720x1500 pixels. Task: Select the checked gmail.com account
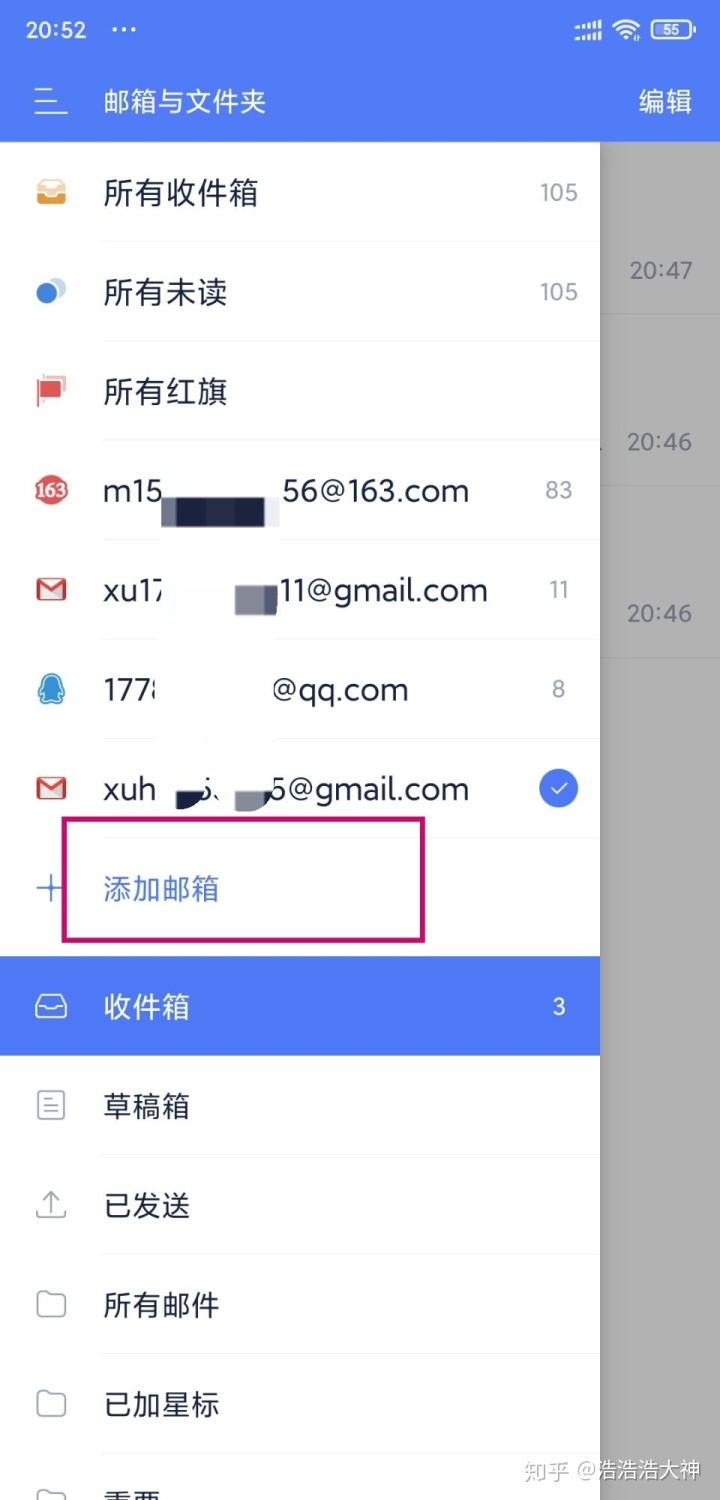point(300,789)
